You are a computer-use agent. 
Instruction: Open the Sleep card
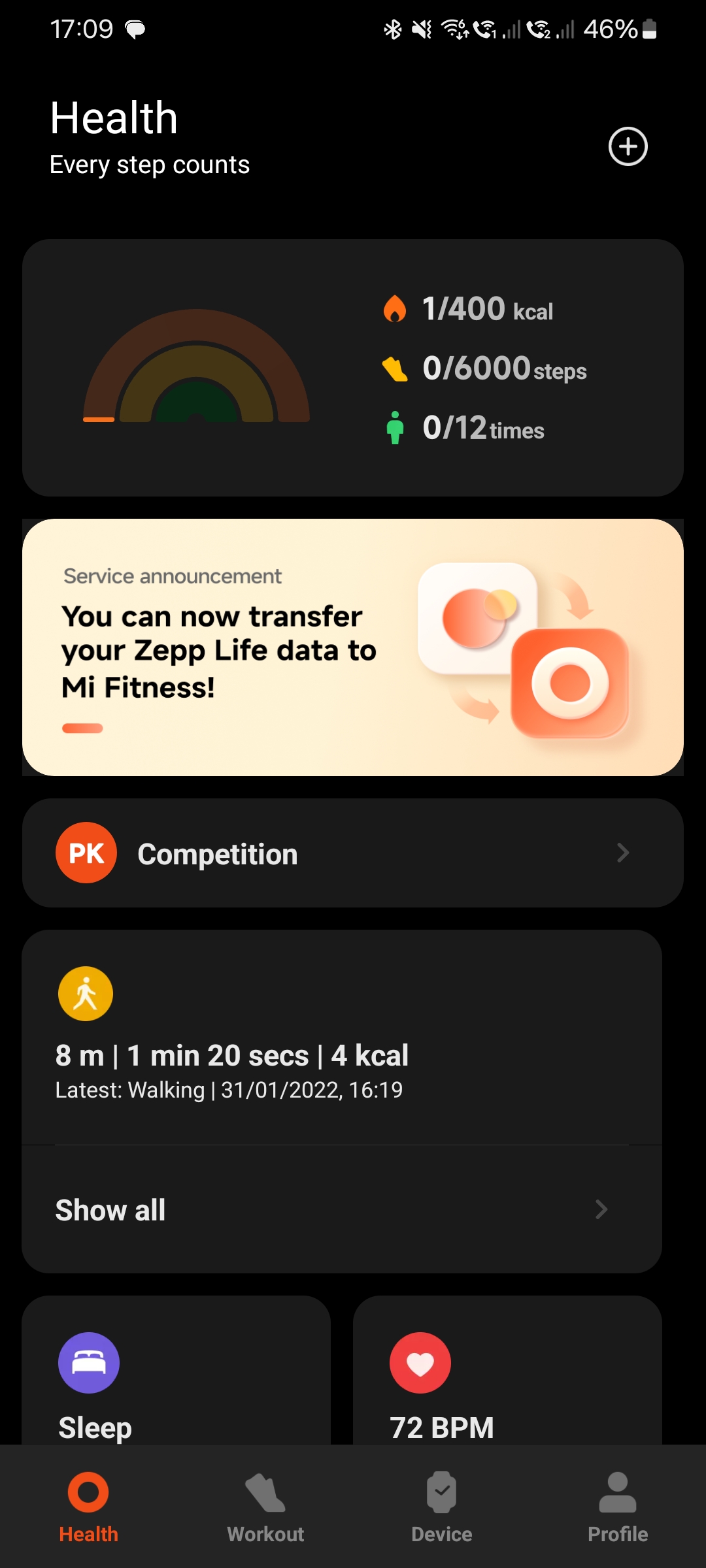(176, 1370)
